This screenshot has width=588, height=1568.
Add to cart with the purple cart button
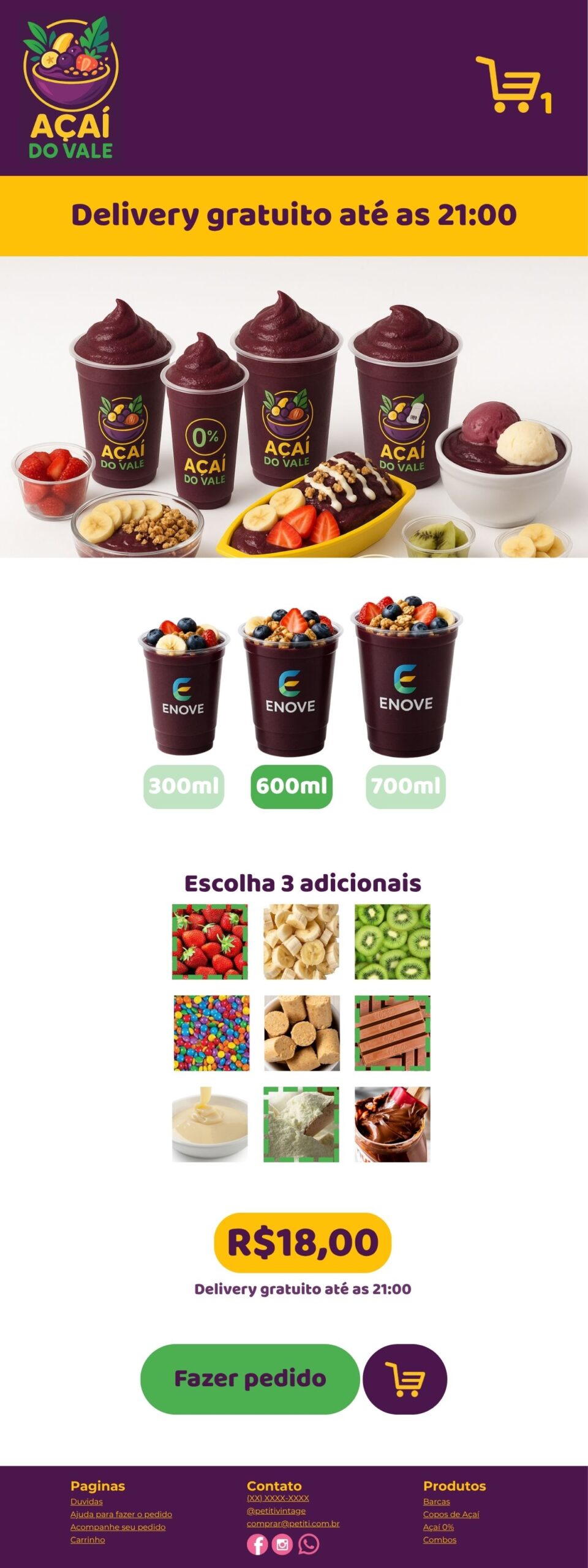405,1379
